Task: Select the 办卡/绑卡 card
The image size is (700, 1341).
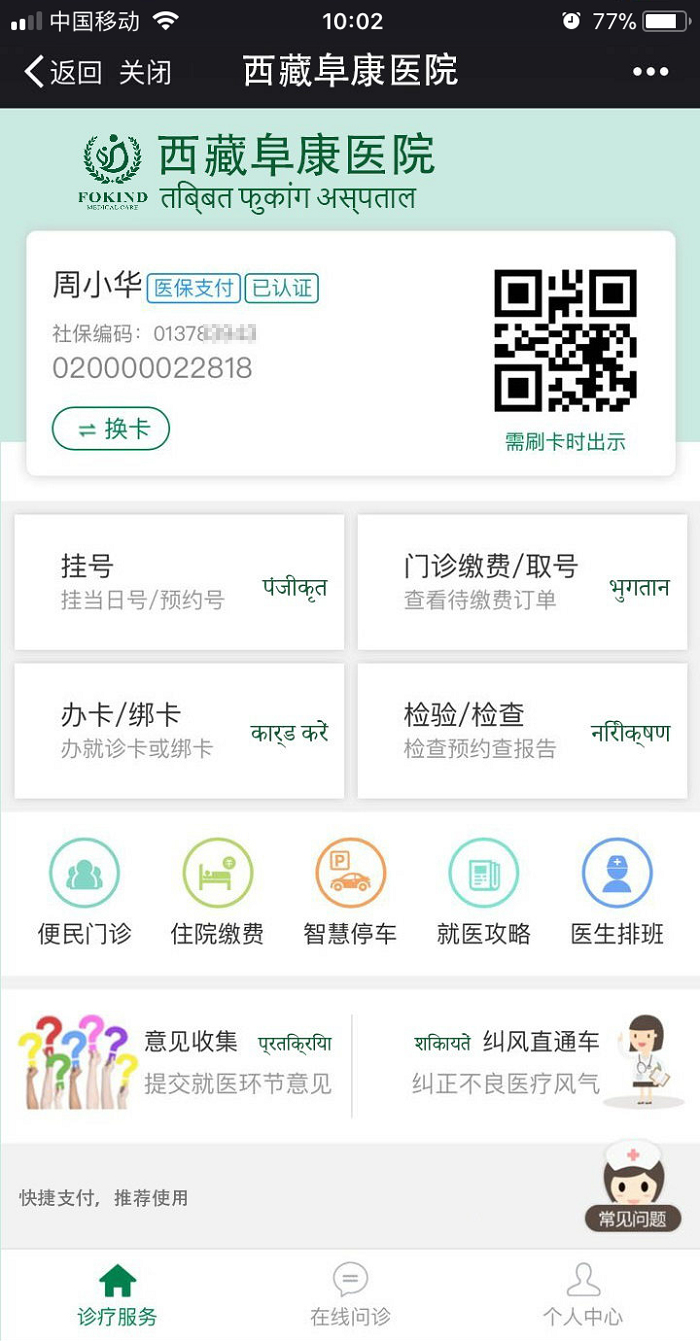Action: point(179,731)
